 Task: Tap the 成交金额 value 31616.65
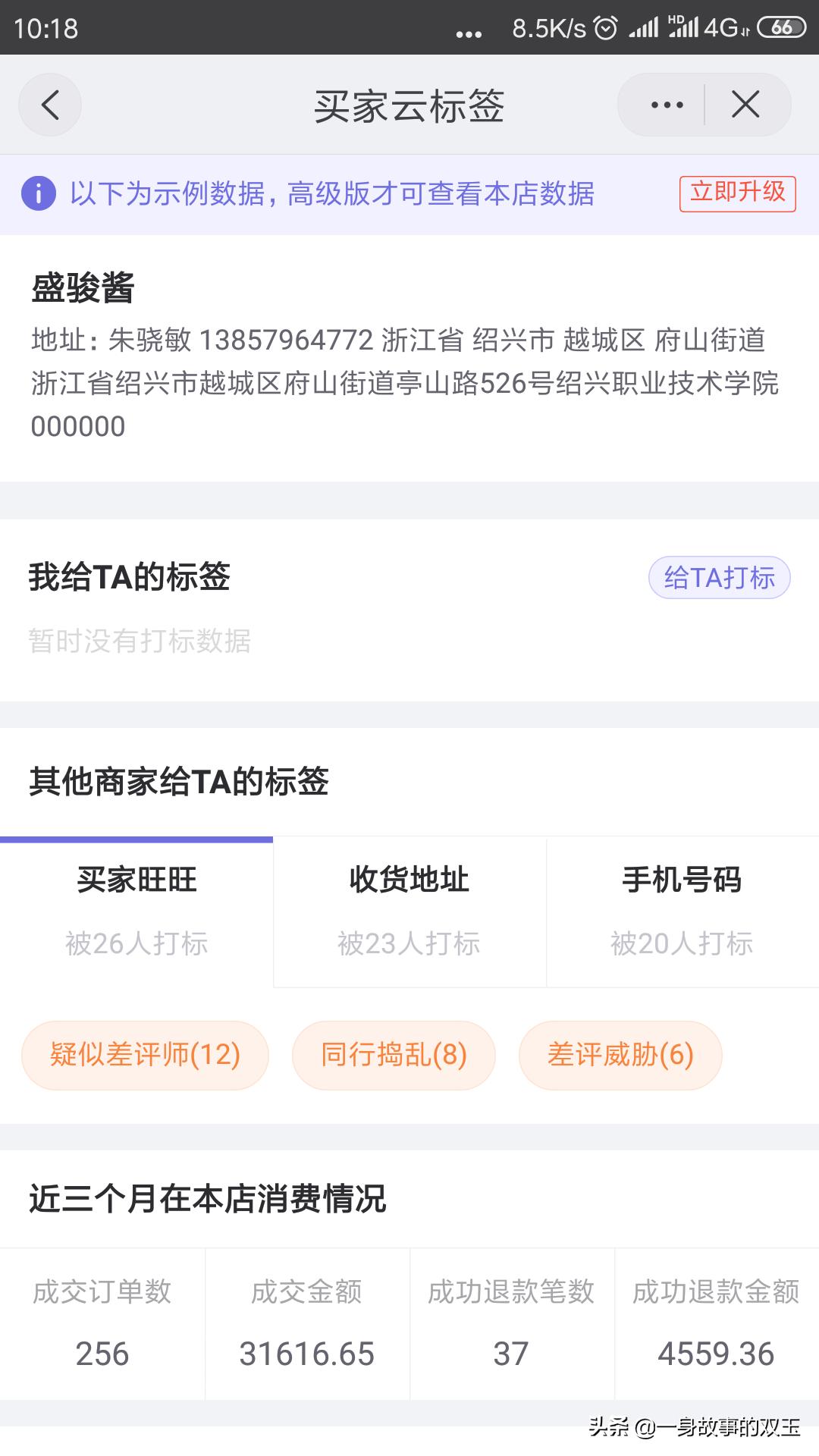(306, 1354)
